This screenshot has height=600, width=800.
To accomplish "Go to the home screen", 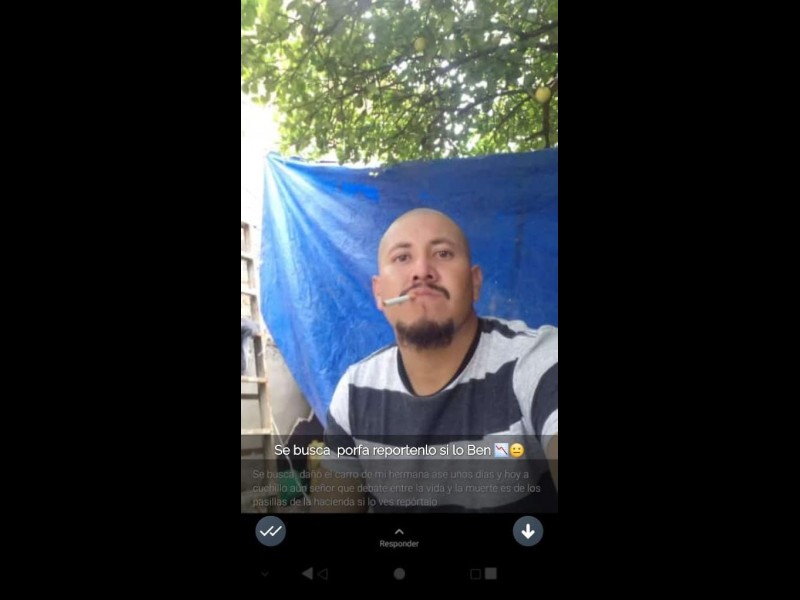I will (x=399, y=574).
